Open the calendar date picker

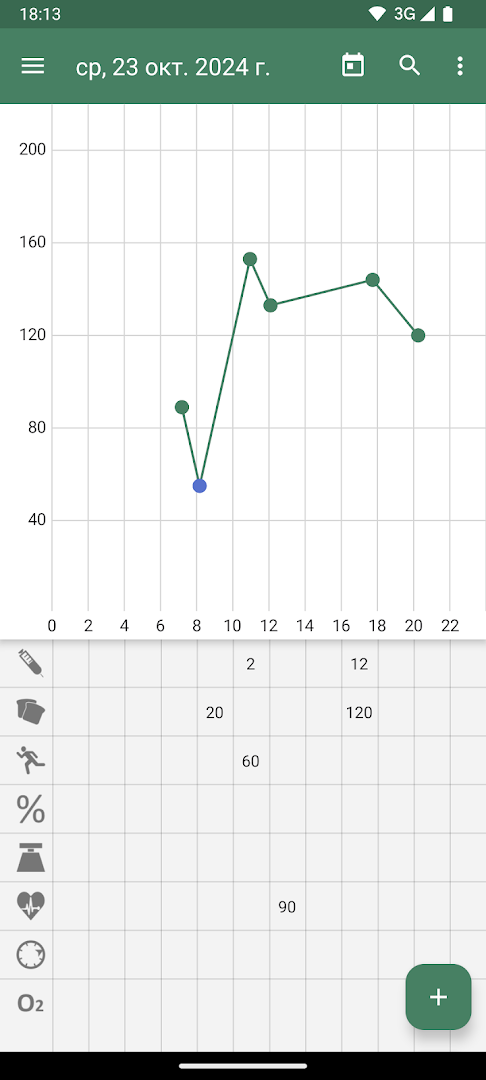353,65
